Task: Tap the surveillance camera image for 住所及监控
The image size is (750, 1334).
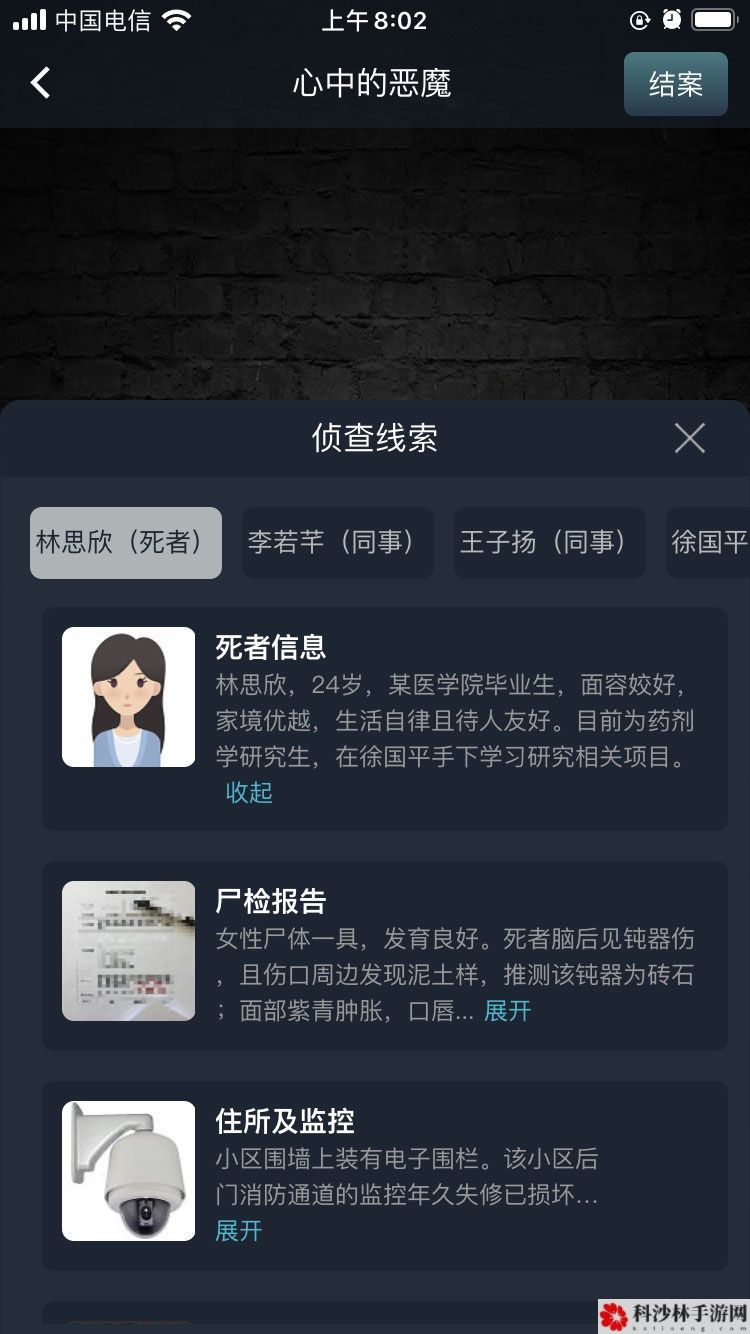Action: click(x=127, y=1170)
